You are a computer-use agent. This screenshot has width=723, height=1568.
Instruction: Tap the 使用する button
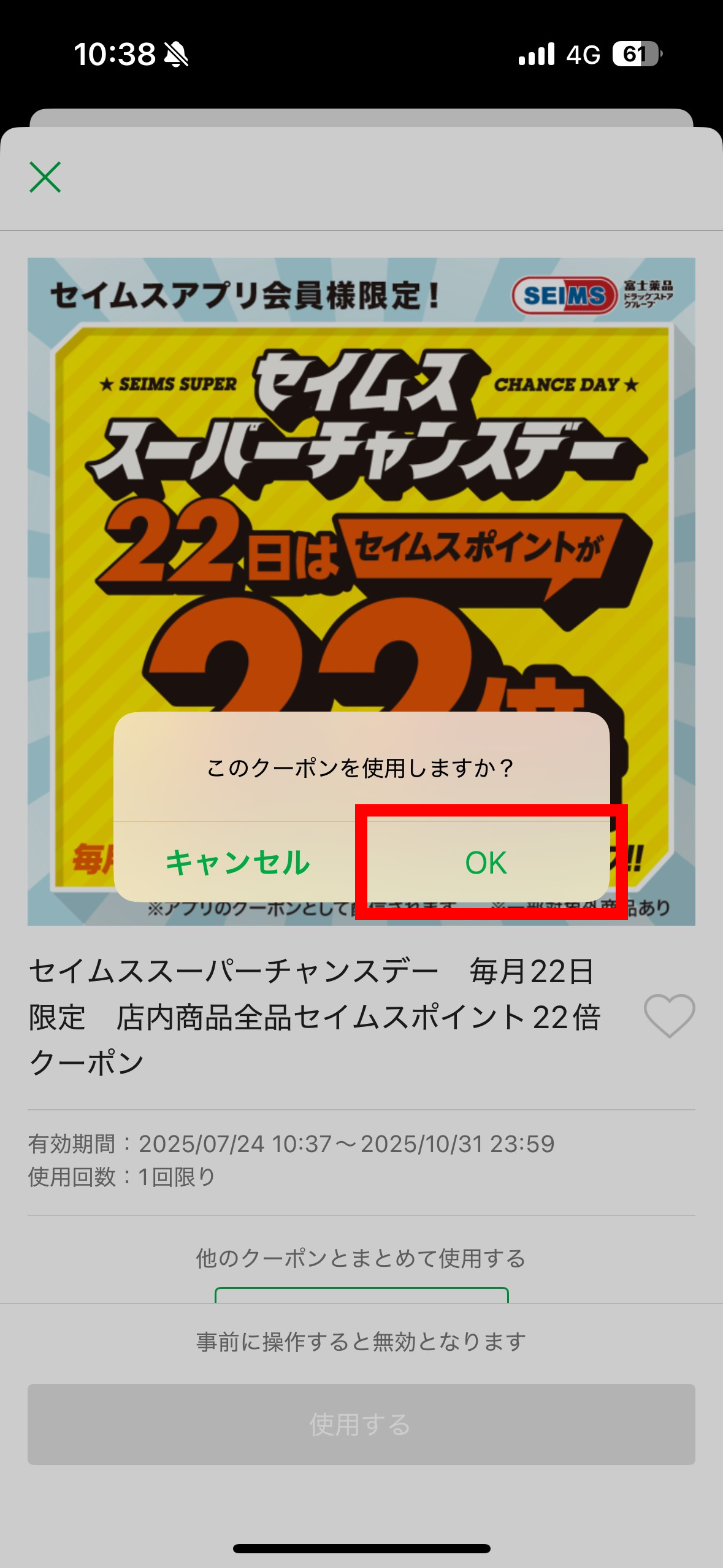click(x=361, y=1424)
